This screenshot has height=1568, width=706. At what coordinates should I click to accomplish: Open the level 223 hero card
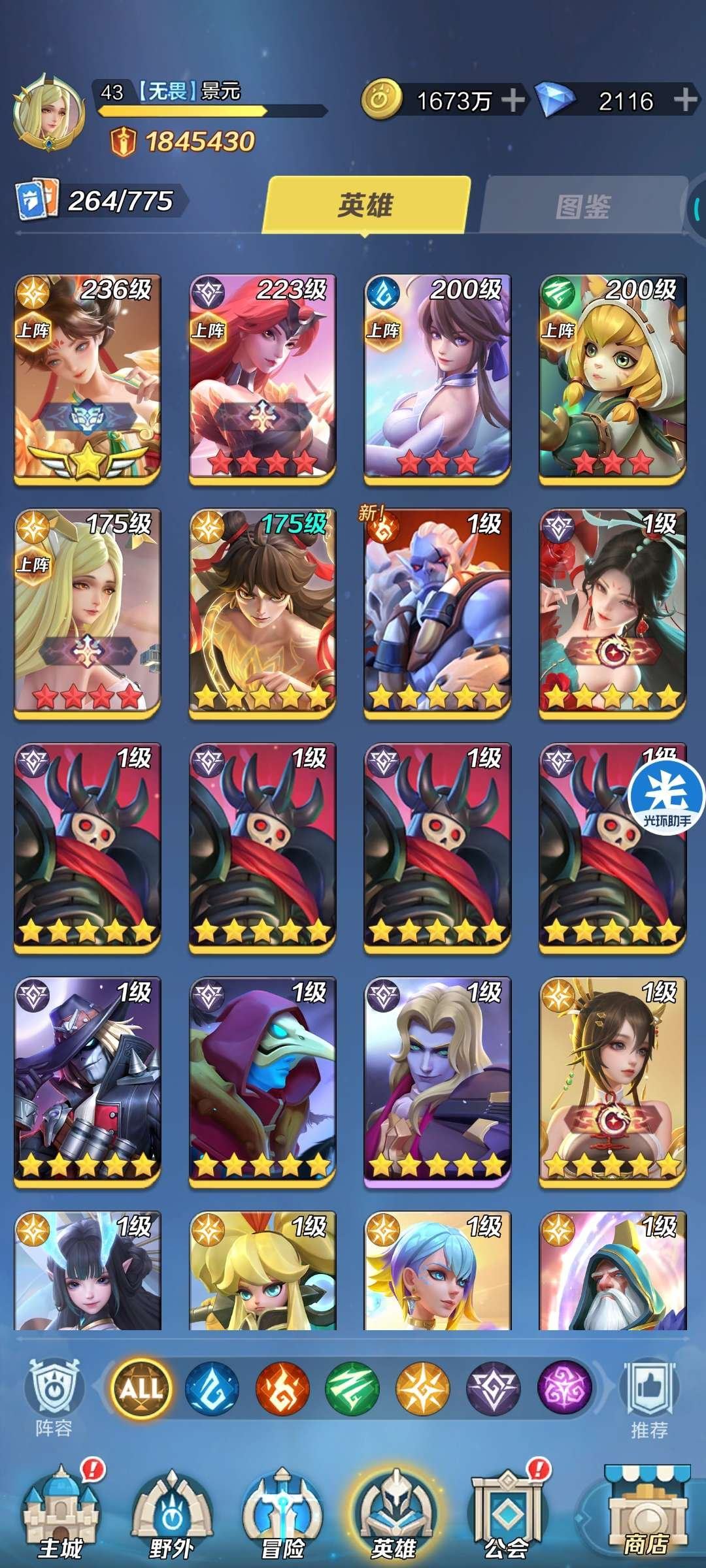pos(262,379)
